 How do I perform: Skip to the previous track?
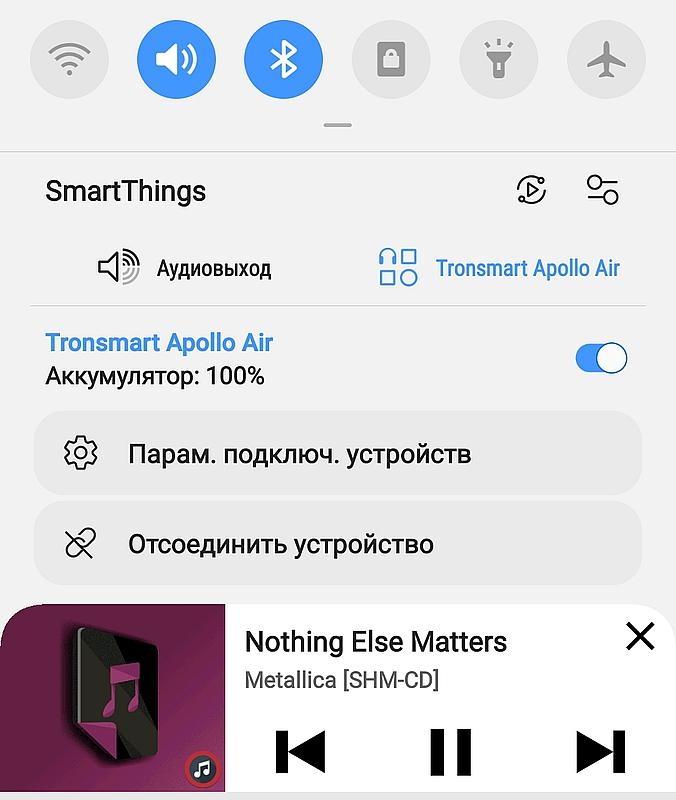299,752
